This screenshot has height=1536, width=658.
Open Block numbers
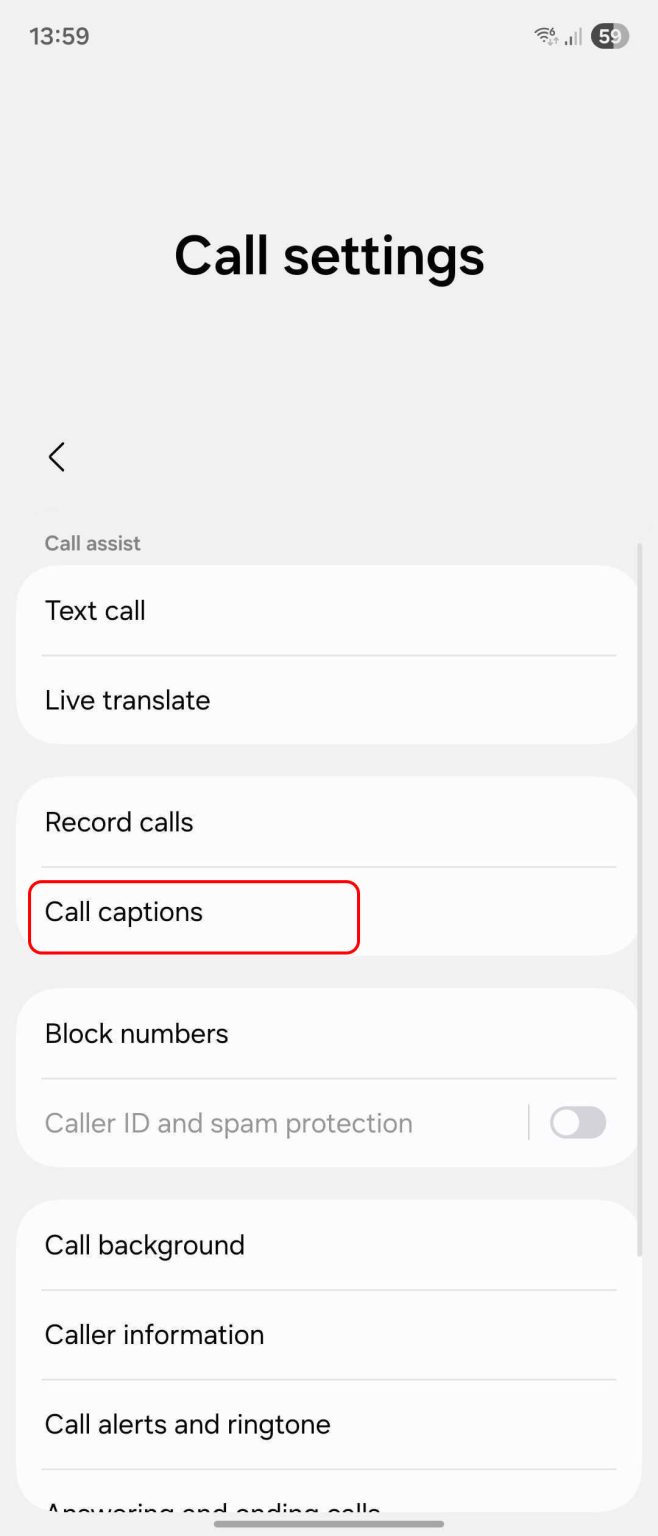coord(328,1034)
